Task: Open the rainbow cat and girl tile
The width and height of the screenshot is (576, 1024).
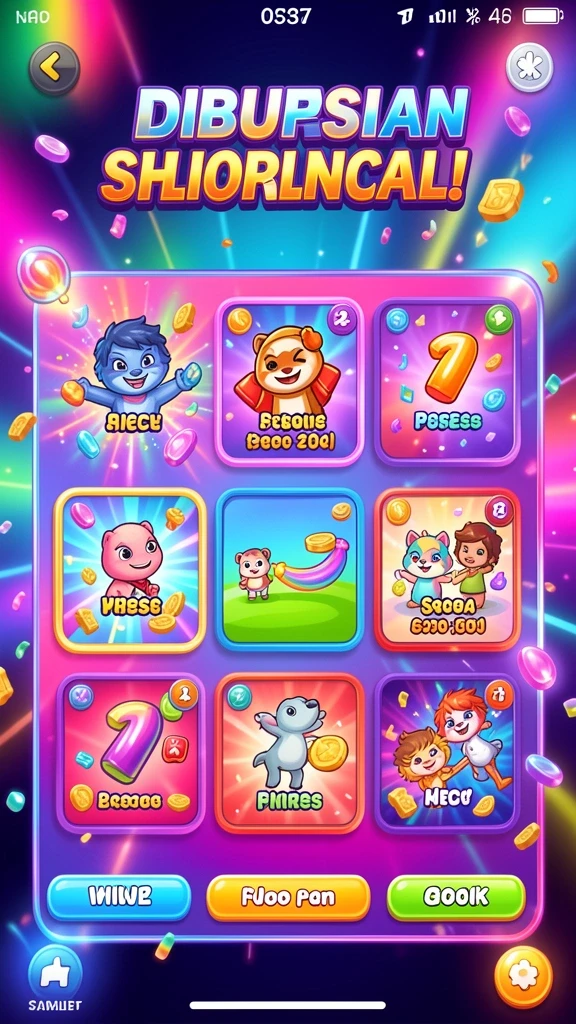Action: click(x=447, y=569)
